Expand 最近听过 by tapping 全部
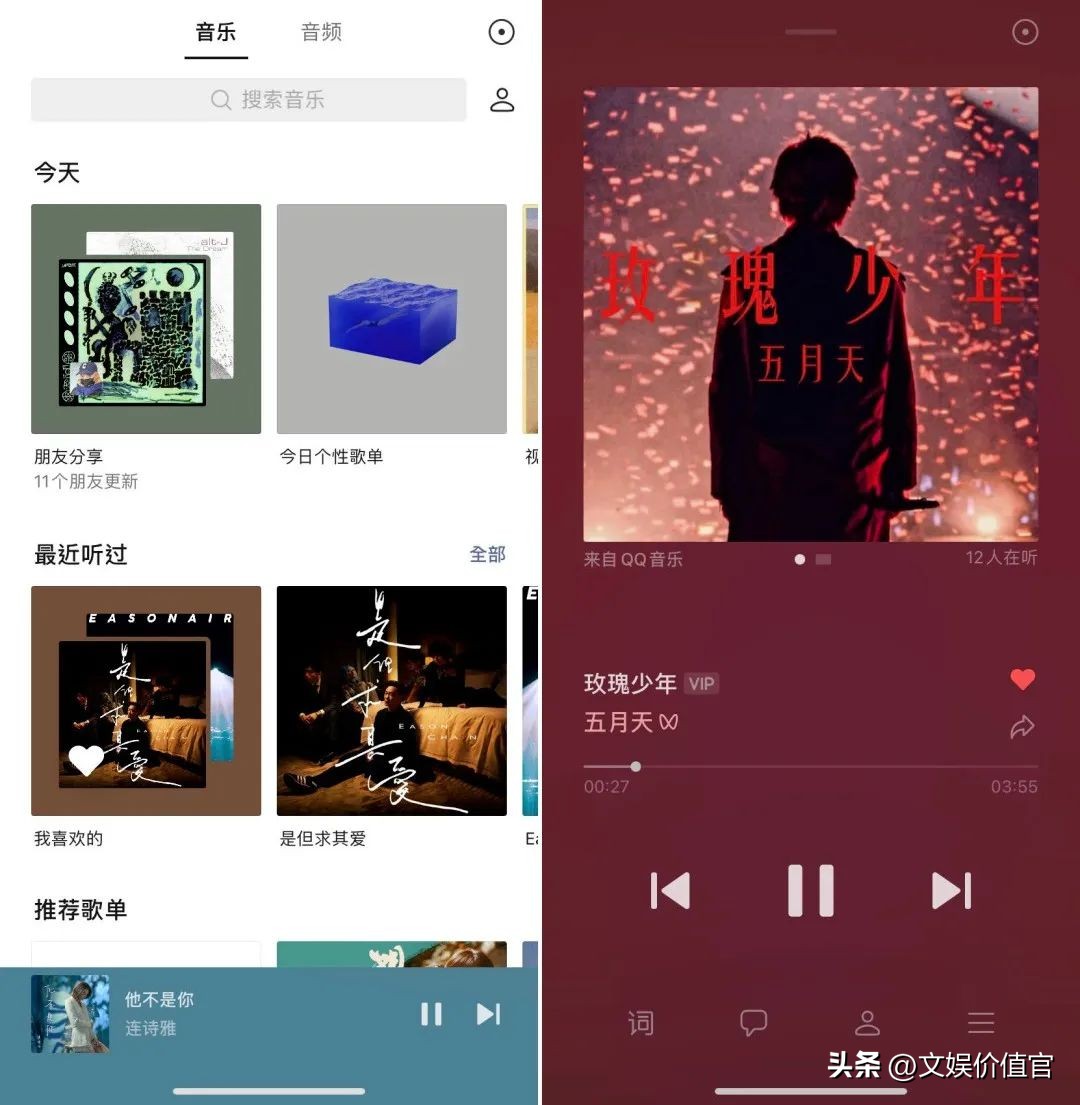Viewport: 1080px width, 1105px height. [488, 555]
